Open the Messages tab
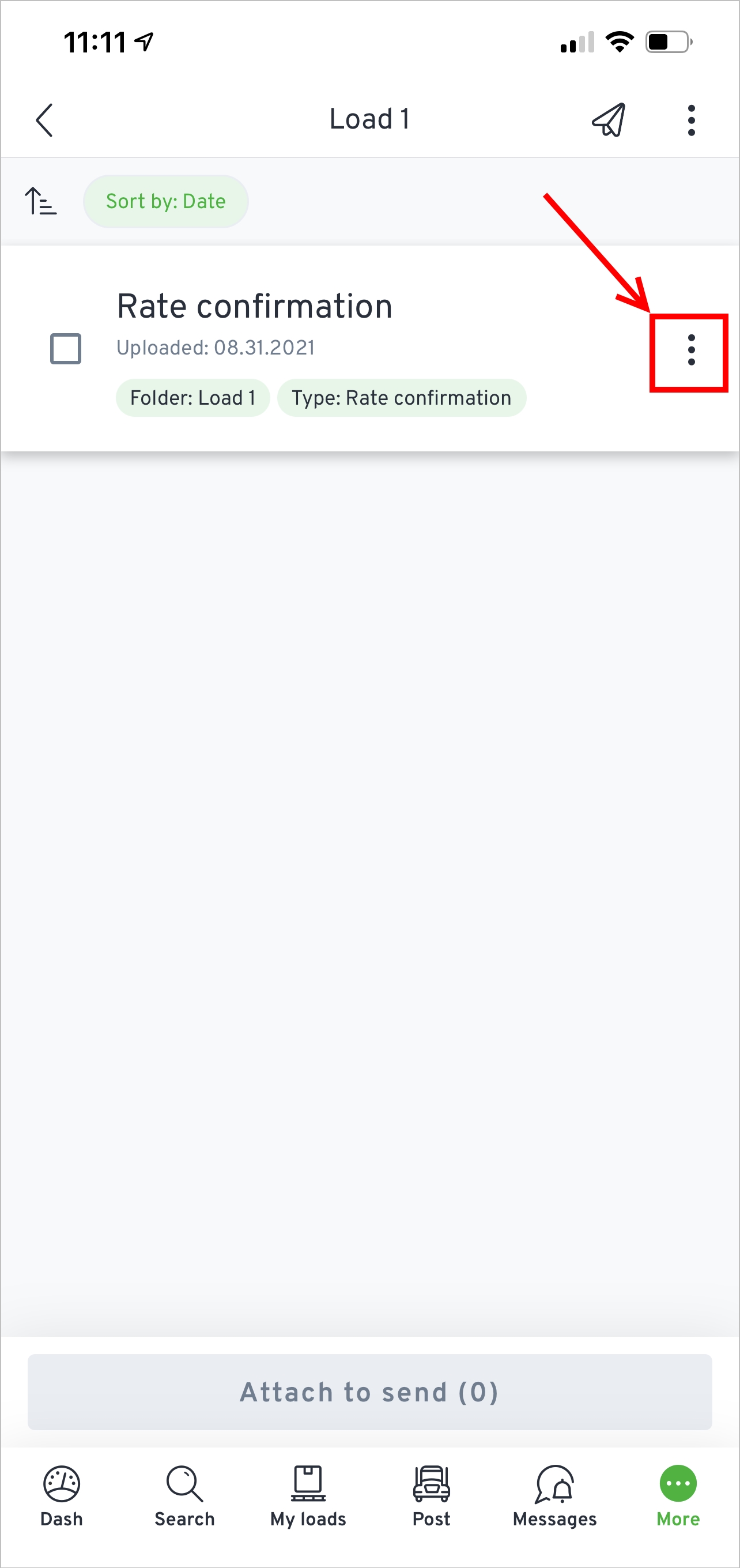 pos(554,1497)
